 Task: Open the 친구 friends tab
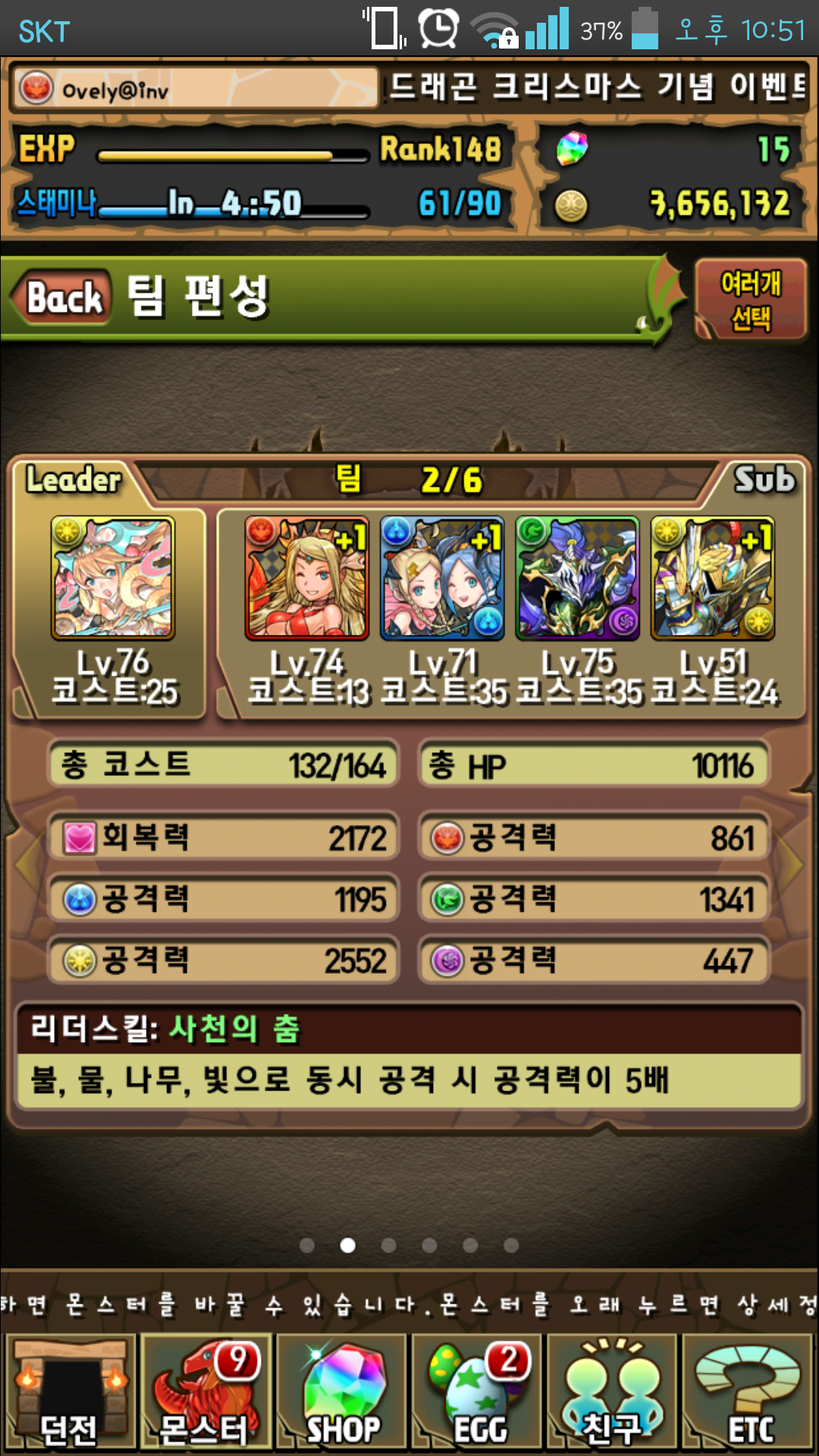[612, 1392]
